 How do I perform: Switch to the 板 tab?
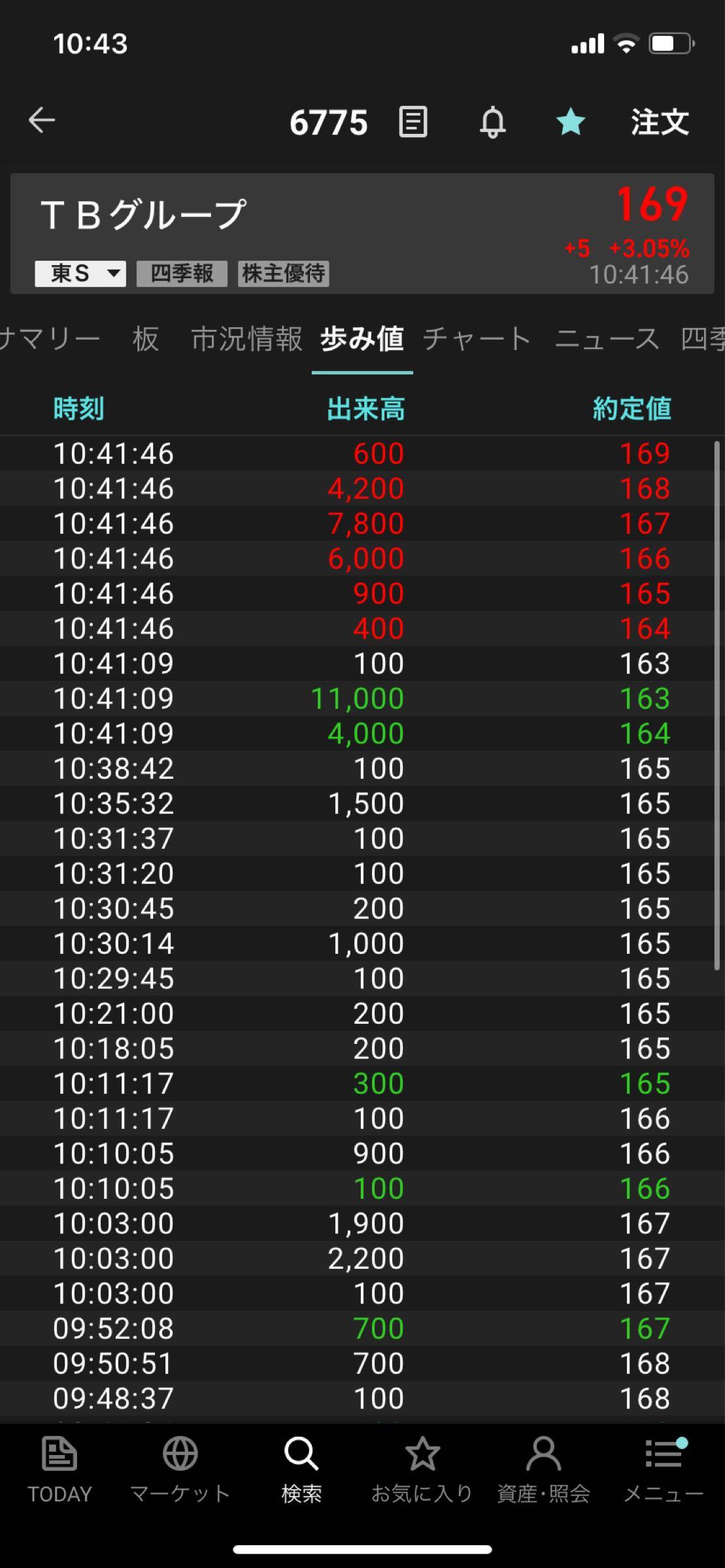[x=145, y=339]
